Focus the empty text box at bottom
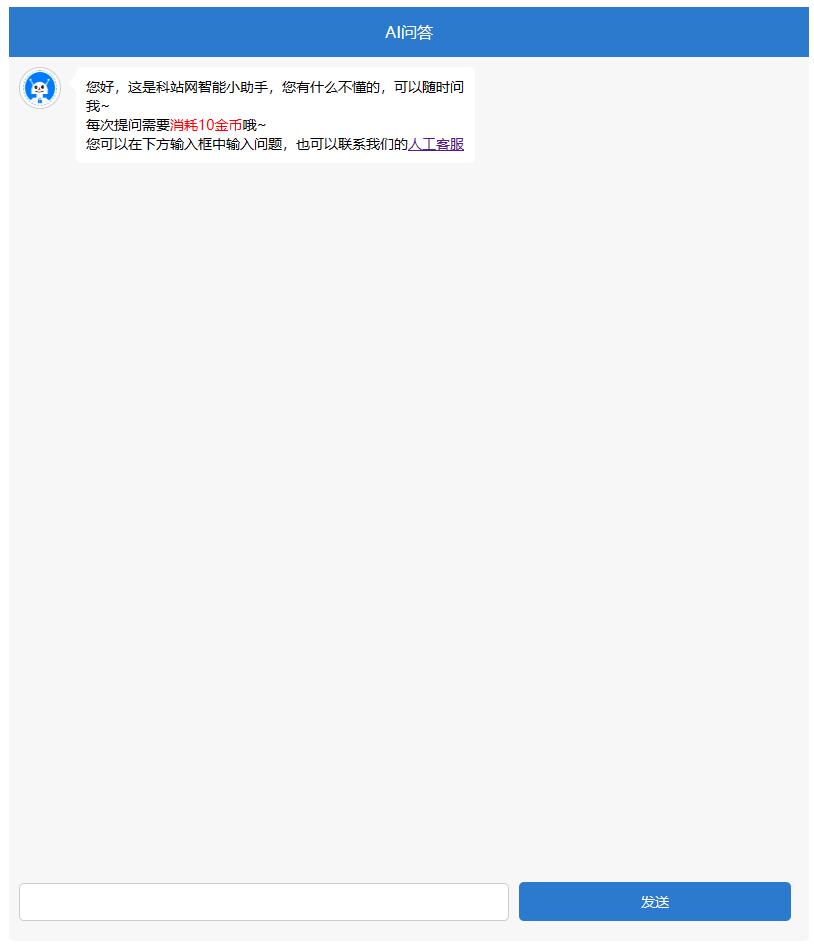 [264, 901]
